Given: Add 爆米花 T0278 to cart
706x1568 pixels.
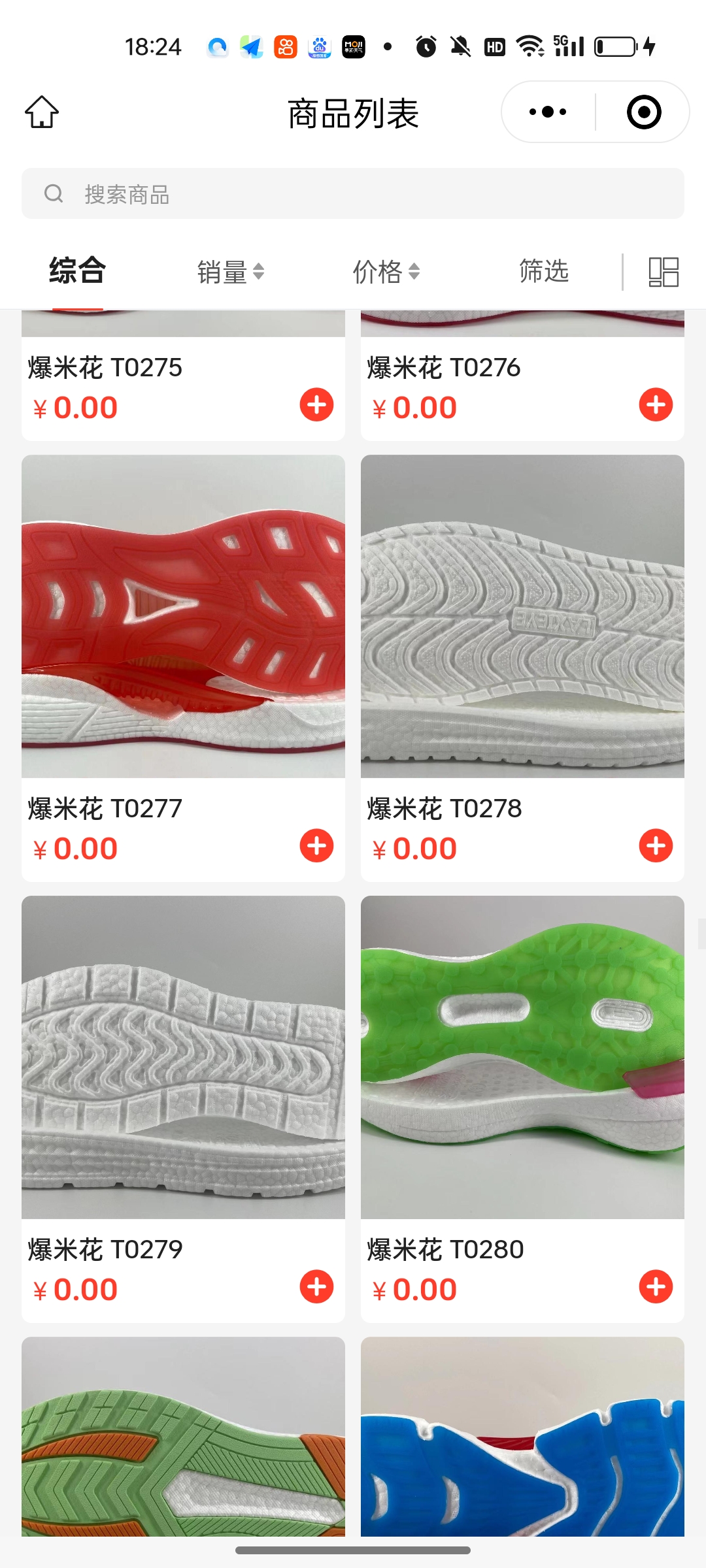Looking at the screenshot, I should click(656, 846).
